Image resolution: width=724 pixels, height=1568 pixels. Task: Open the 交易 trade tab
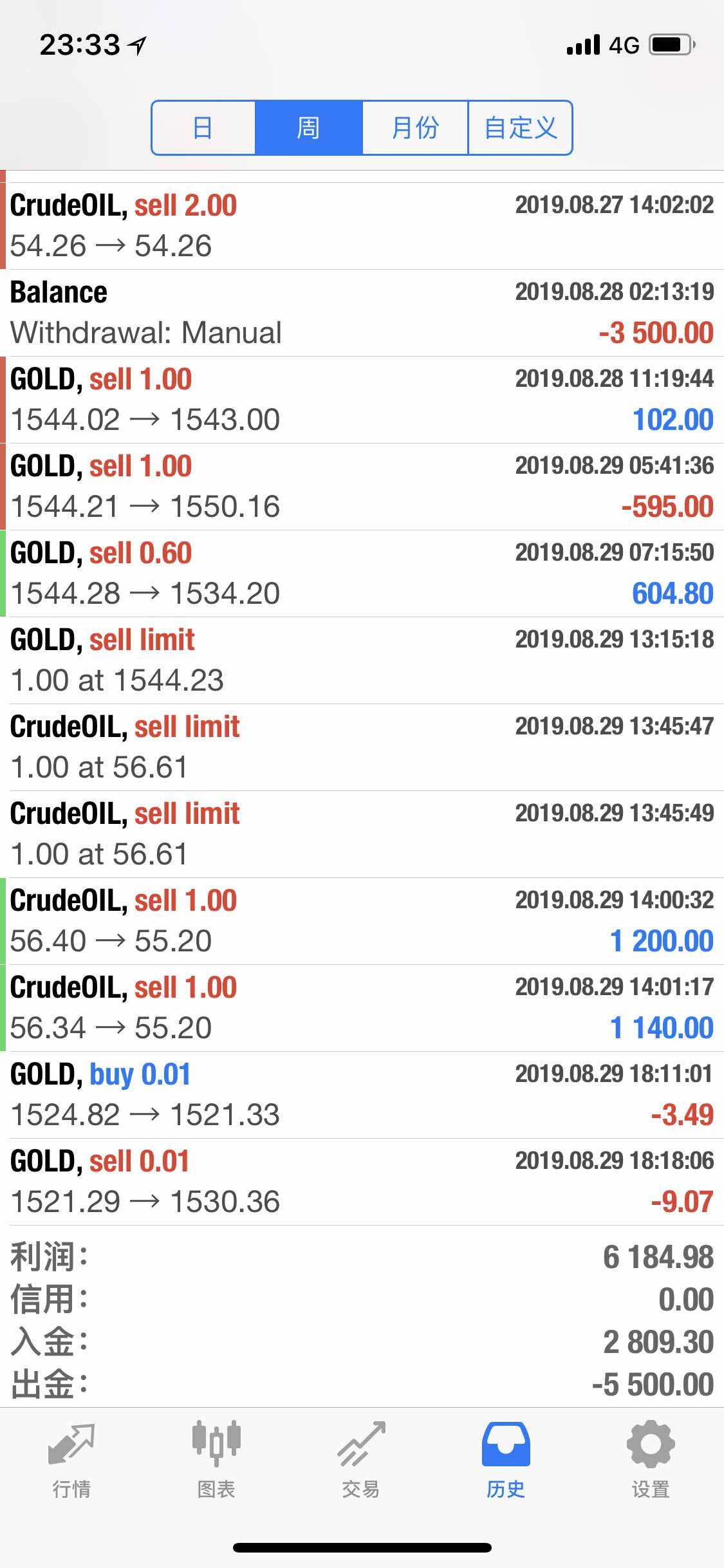pyautogui.click(x=361, y=1459)
